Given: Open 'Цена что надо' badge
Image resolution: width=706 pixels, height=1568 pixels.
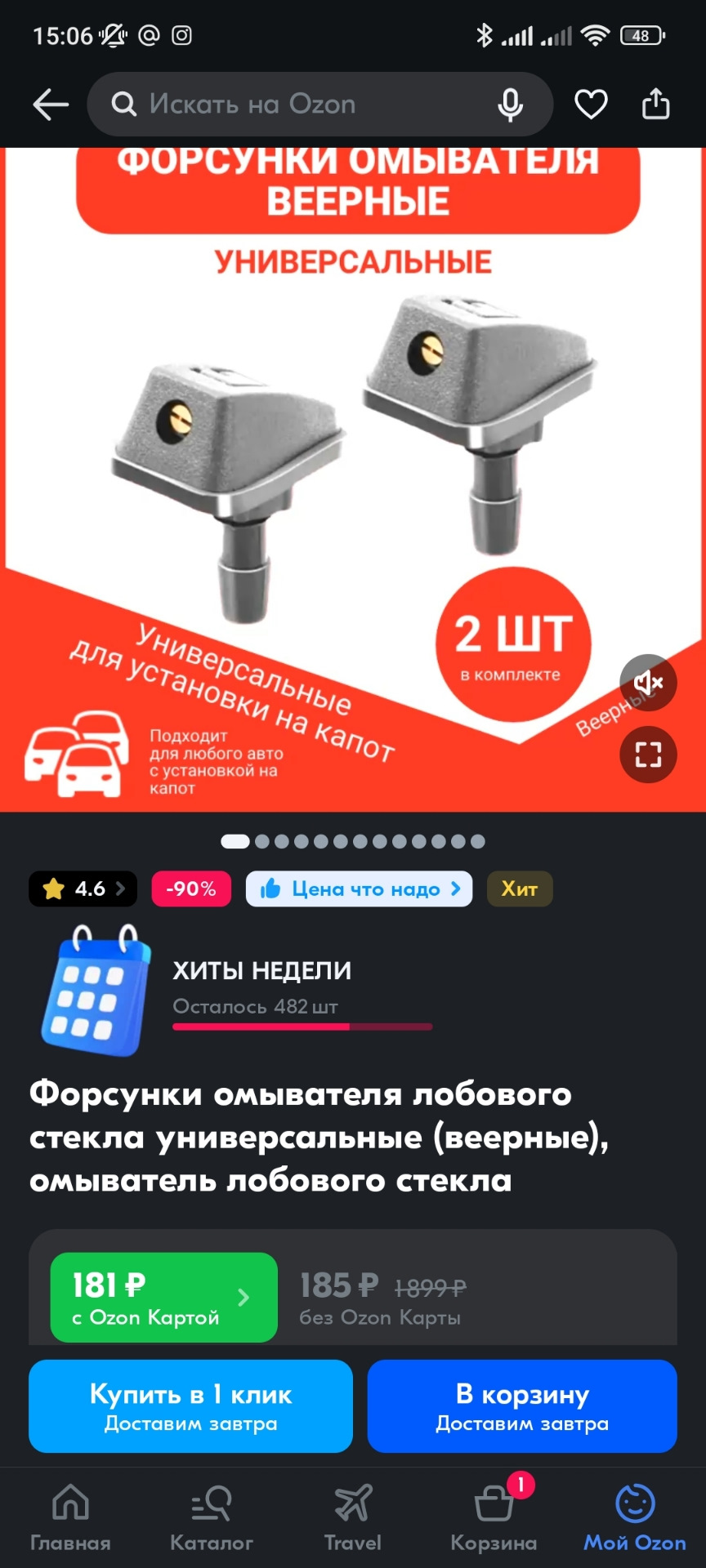Looking at the screenshot, I should coord(359,889).
